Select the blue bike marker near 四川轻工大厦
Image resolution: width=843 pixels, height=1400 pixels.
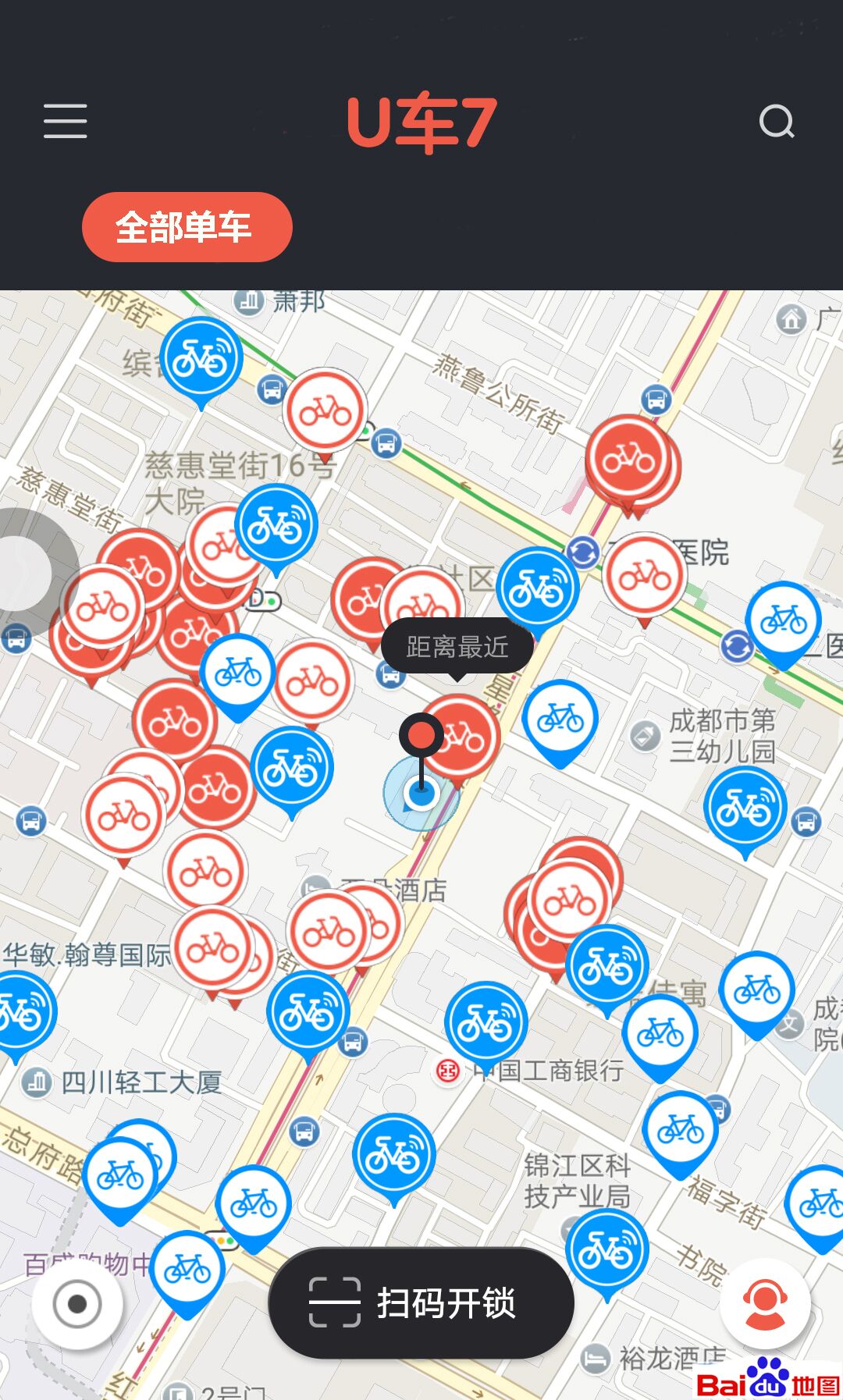pos(308,1012)
